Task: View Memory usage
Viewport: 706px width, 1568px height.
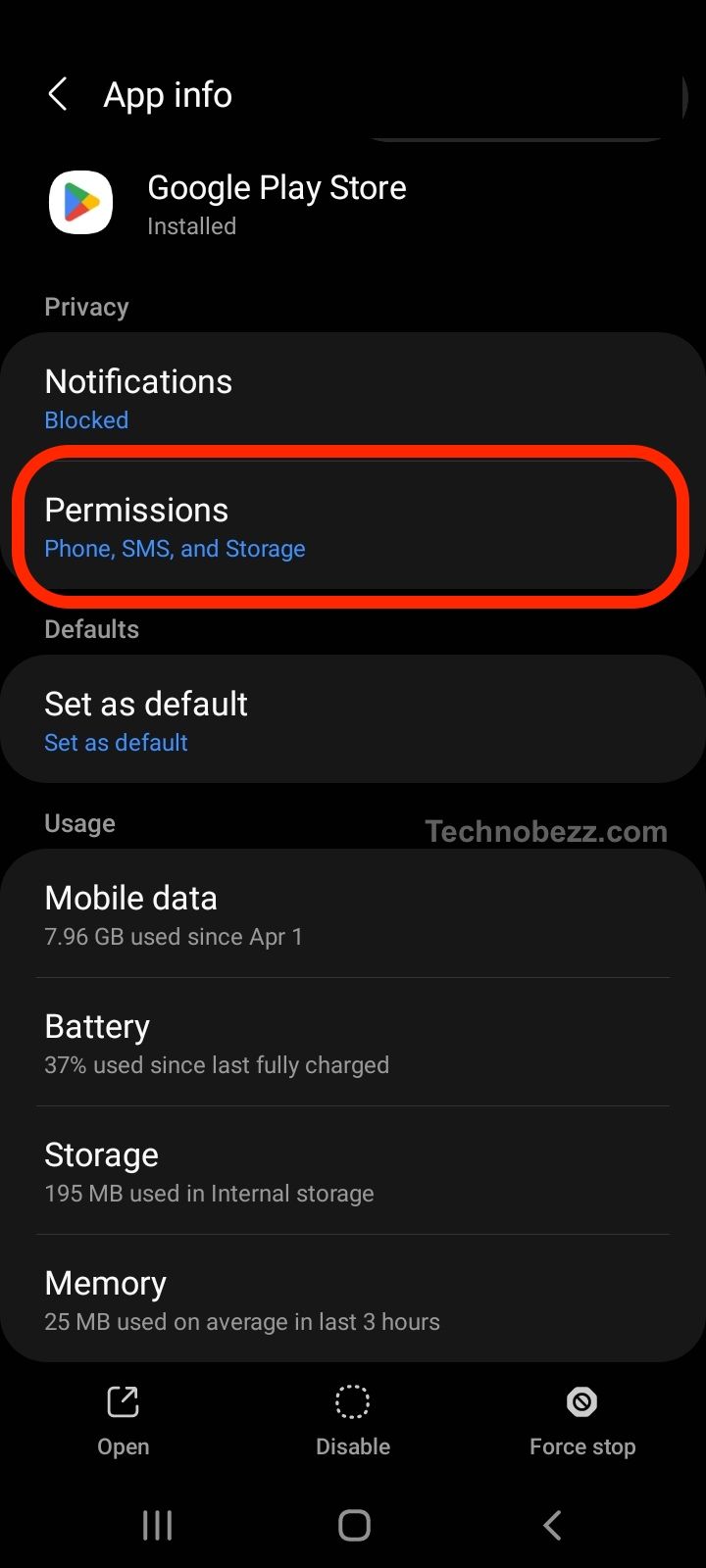Action: pos(353,1298)
